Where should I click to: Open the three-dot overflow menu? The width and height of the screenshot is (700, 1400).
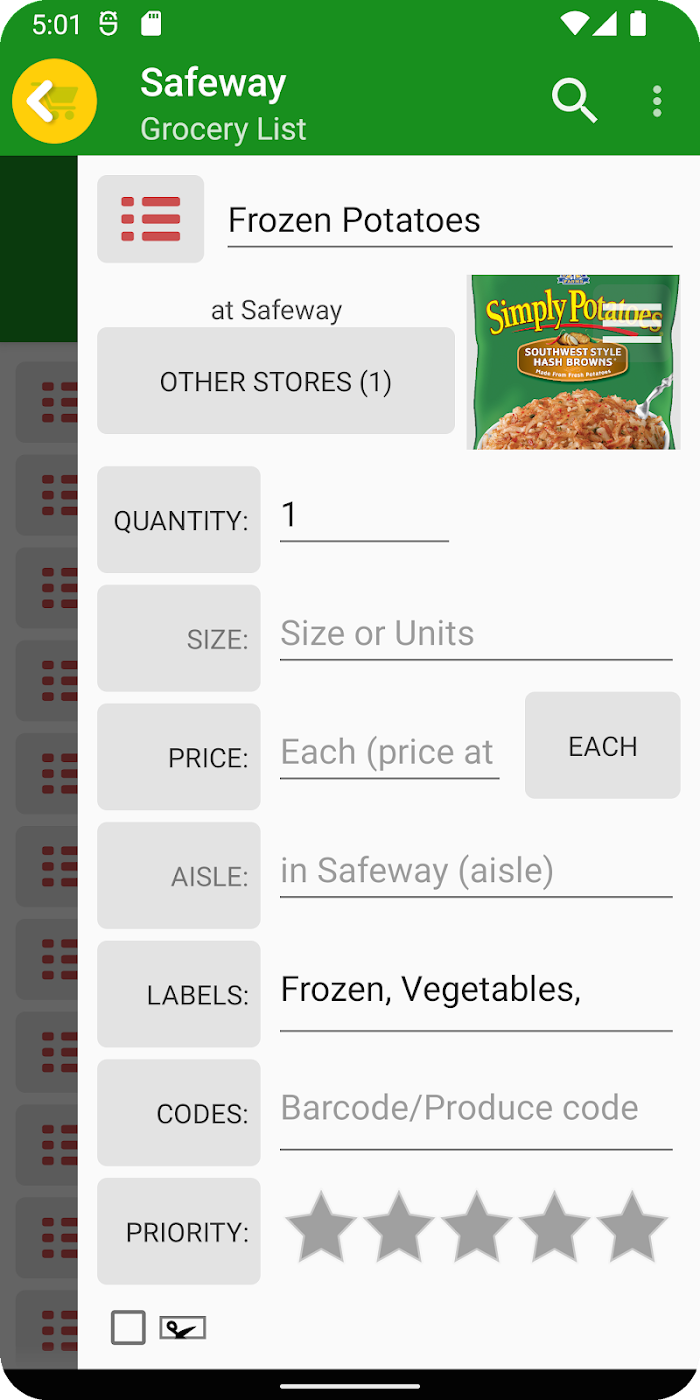[x=657, y=101]
